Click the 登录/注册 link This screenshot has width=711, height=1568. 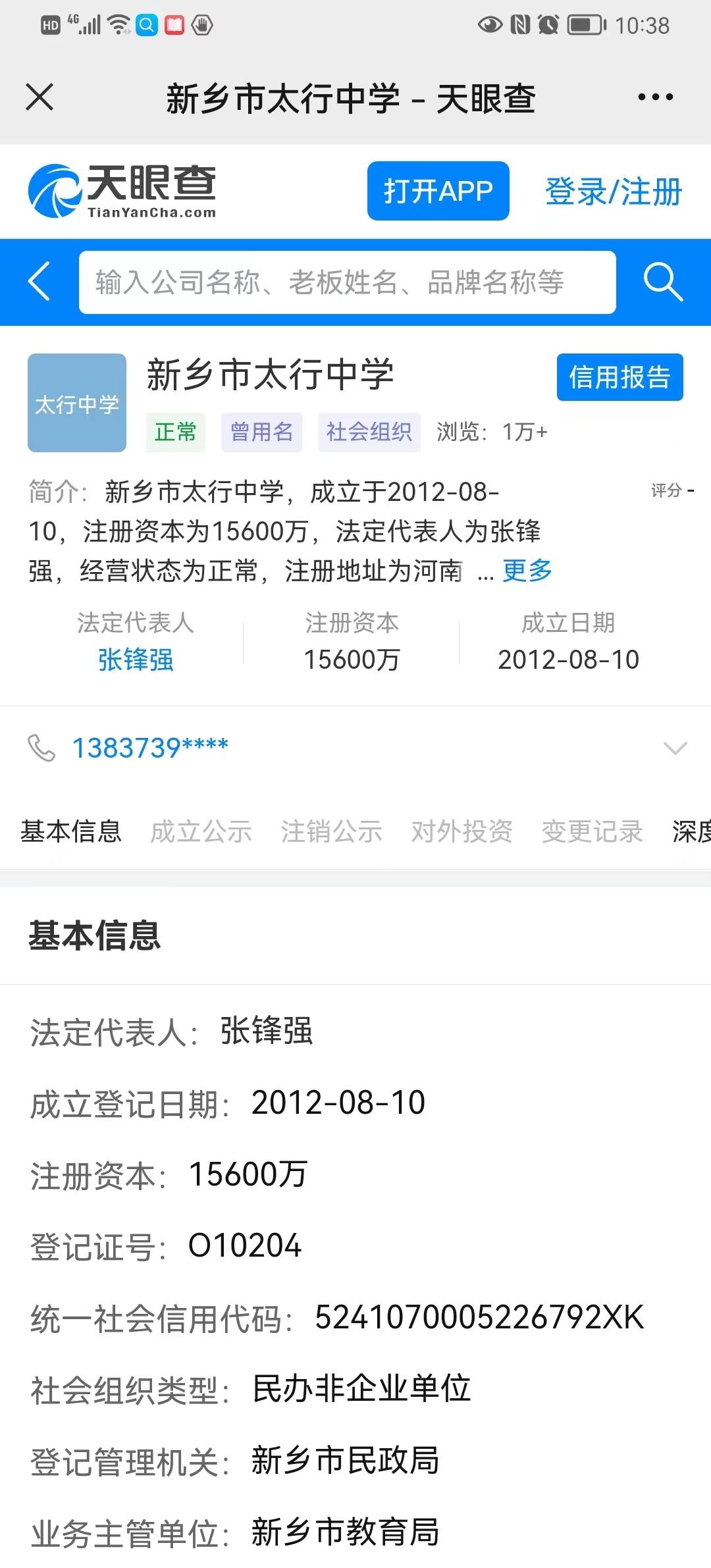(x=613, y=192)
